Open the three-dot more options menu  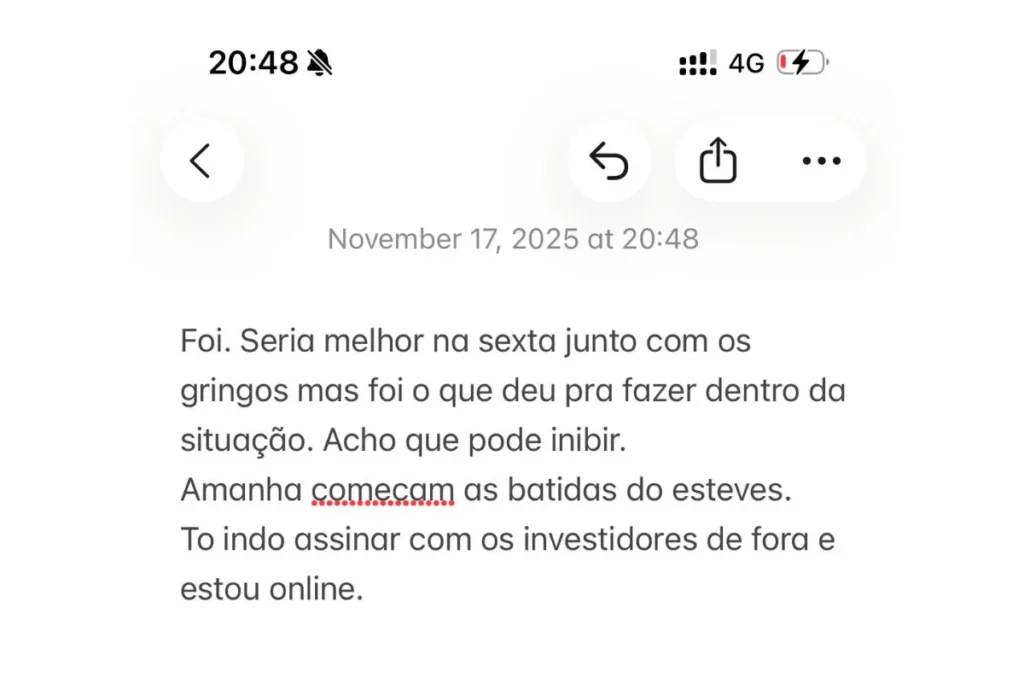pos(821,161)
